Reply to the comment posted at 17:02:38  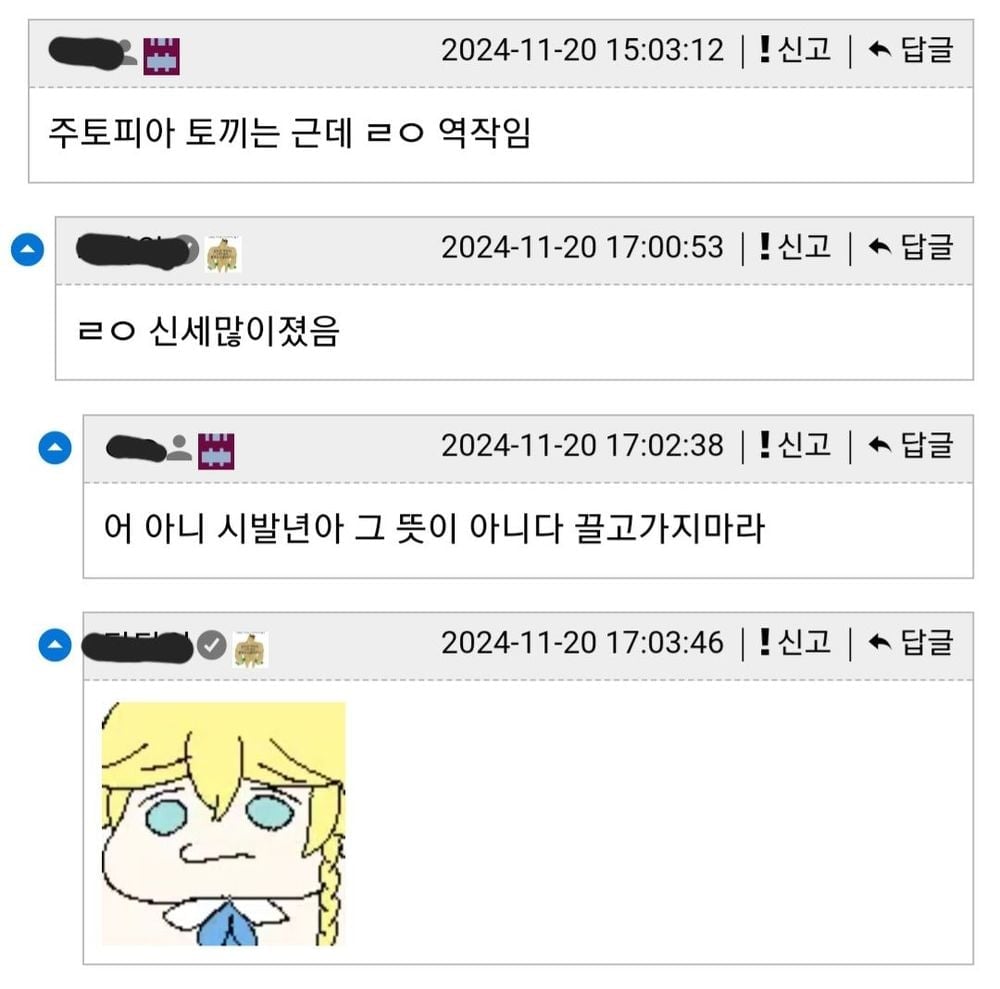pos(911,445)
